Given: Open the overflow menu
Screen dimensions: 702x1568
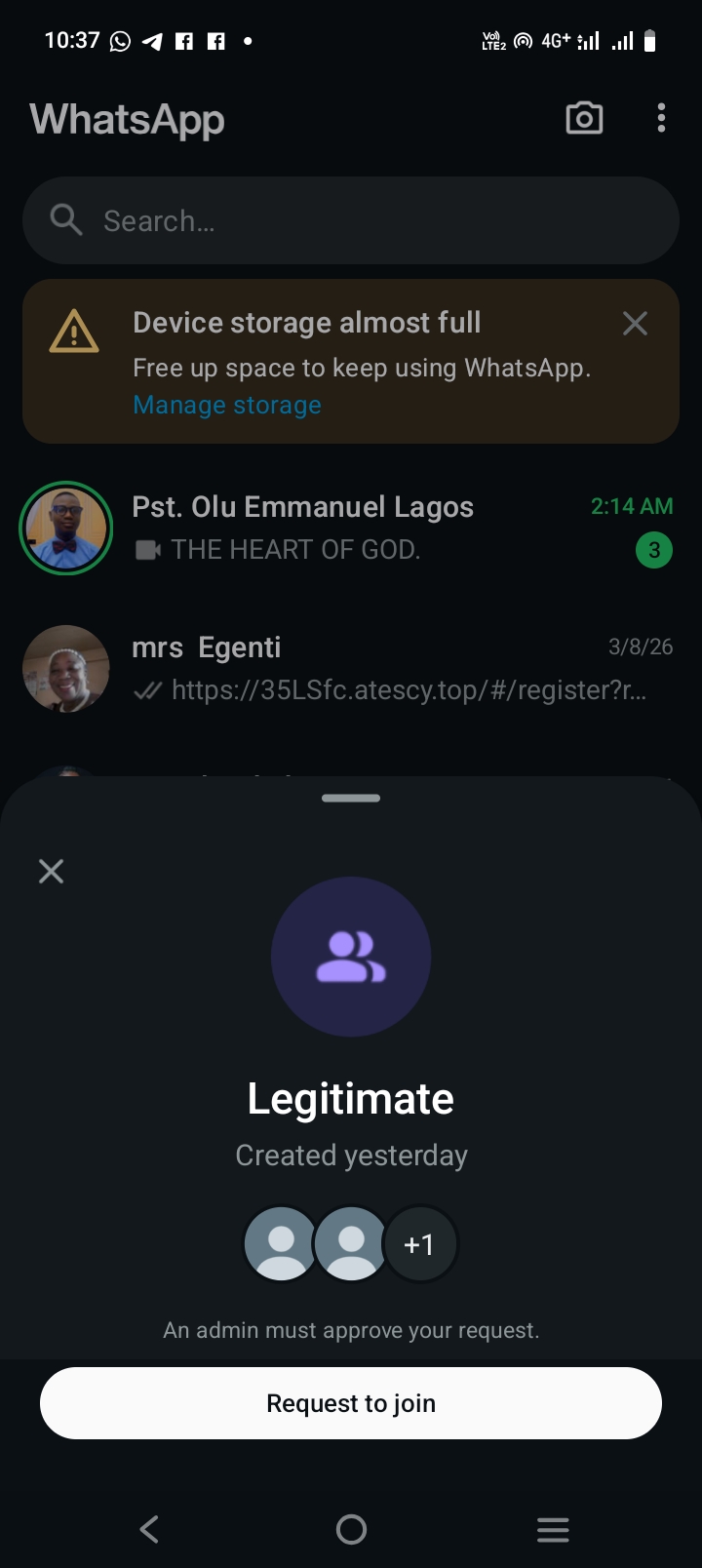Looking at the screenshot, I should click(661, 119).
